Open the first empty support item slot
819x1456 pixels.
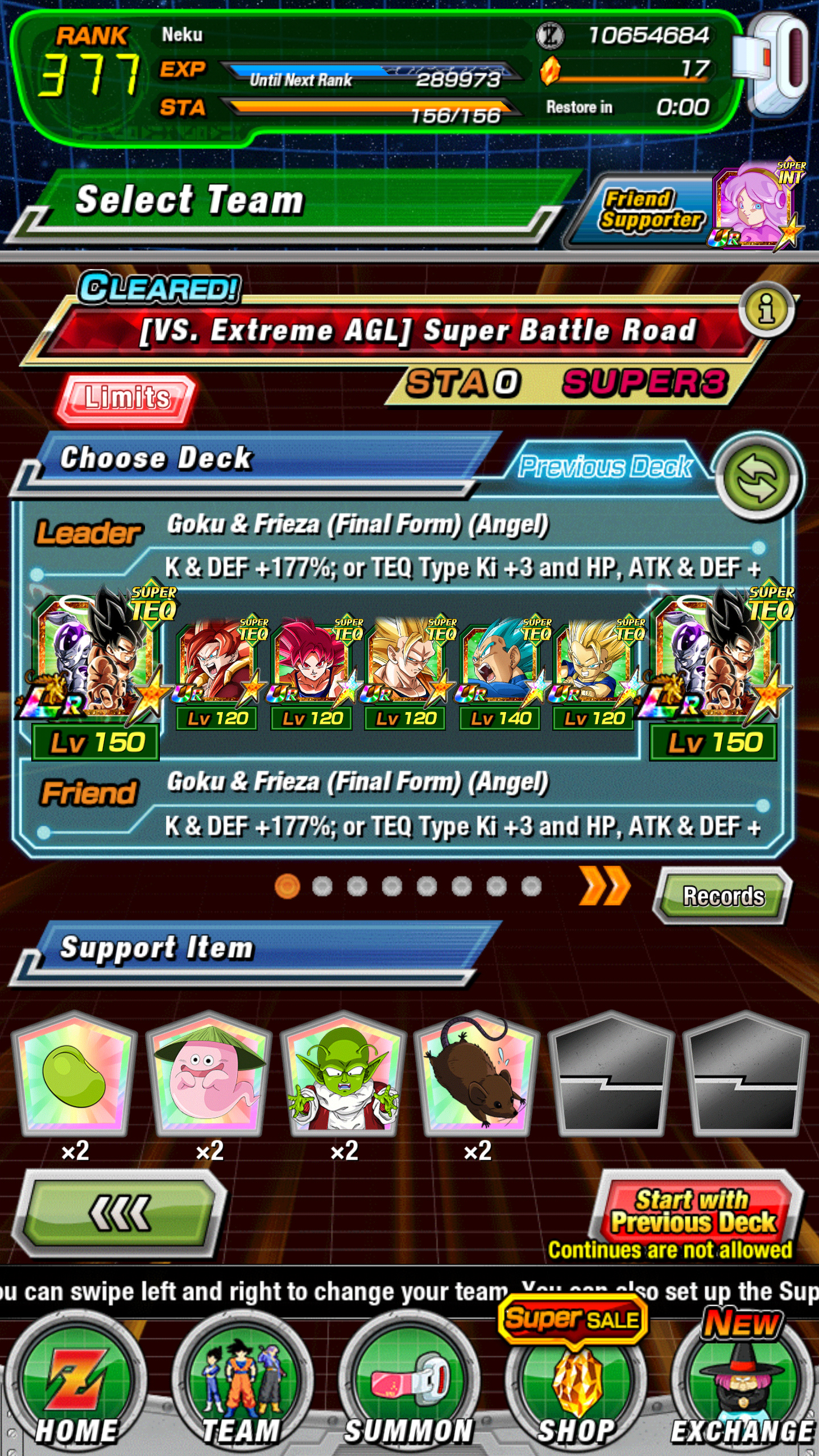611,1074
